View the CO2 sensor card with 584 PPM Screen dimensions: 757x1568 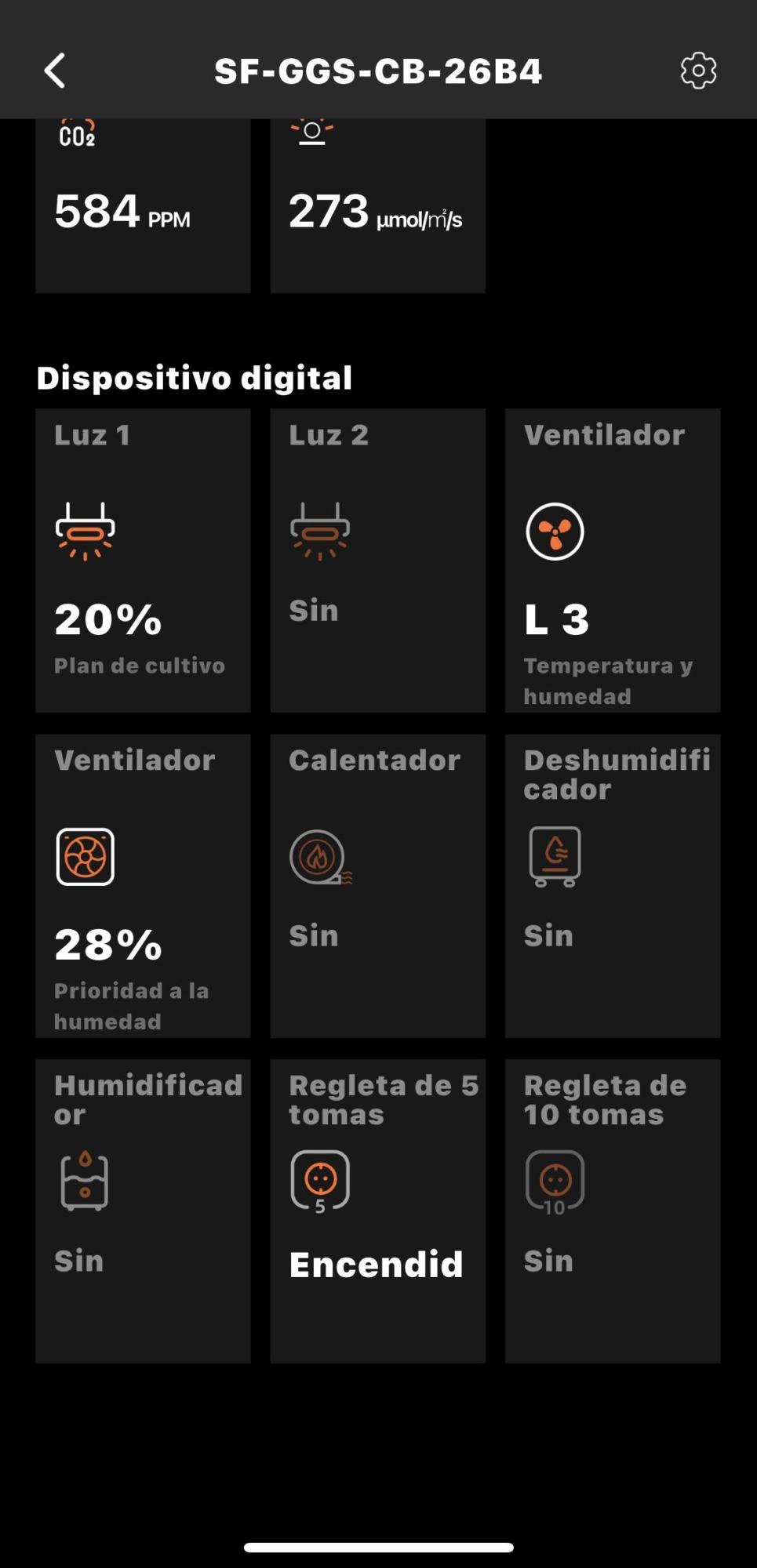pos(143,208)
